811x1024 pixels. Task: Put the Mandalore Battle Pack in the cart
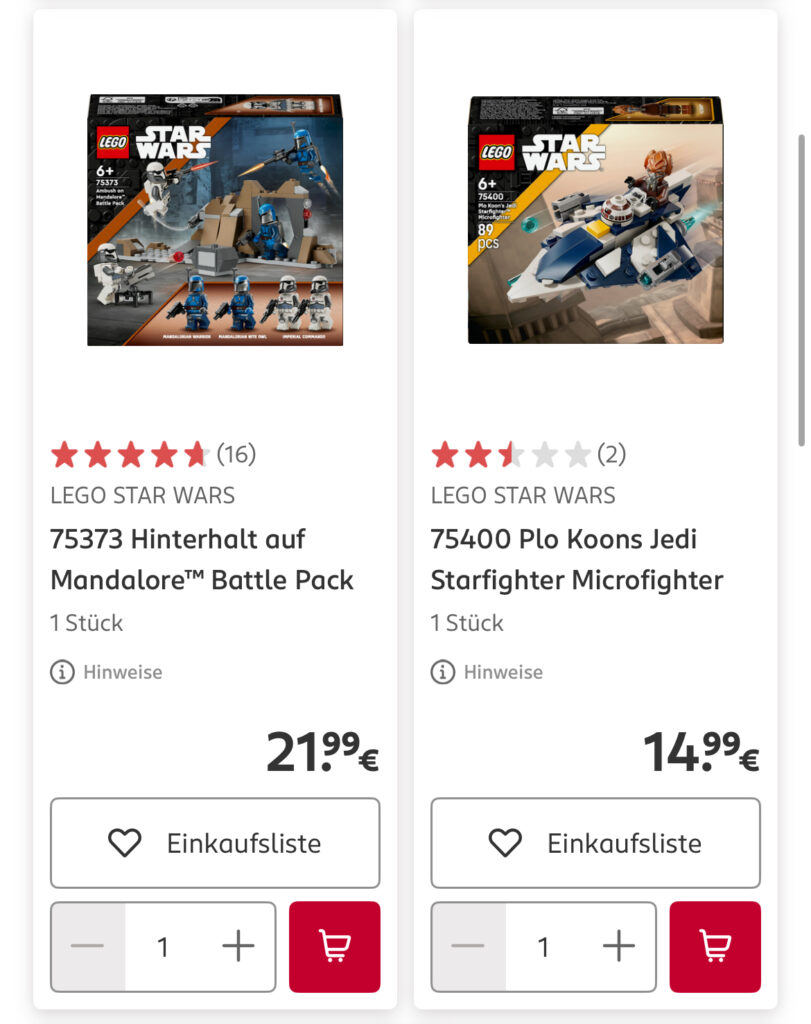click(334, 947)
